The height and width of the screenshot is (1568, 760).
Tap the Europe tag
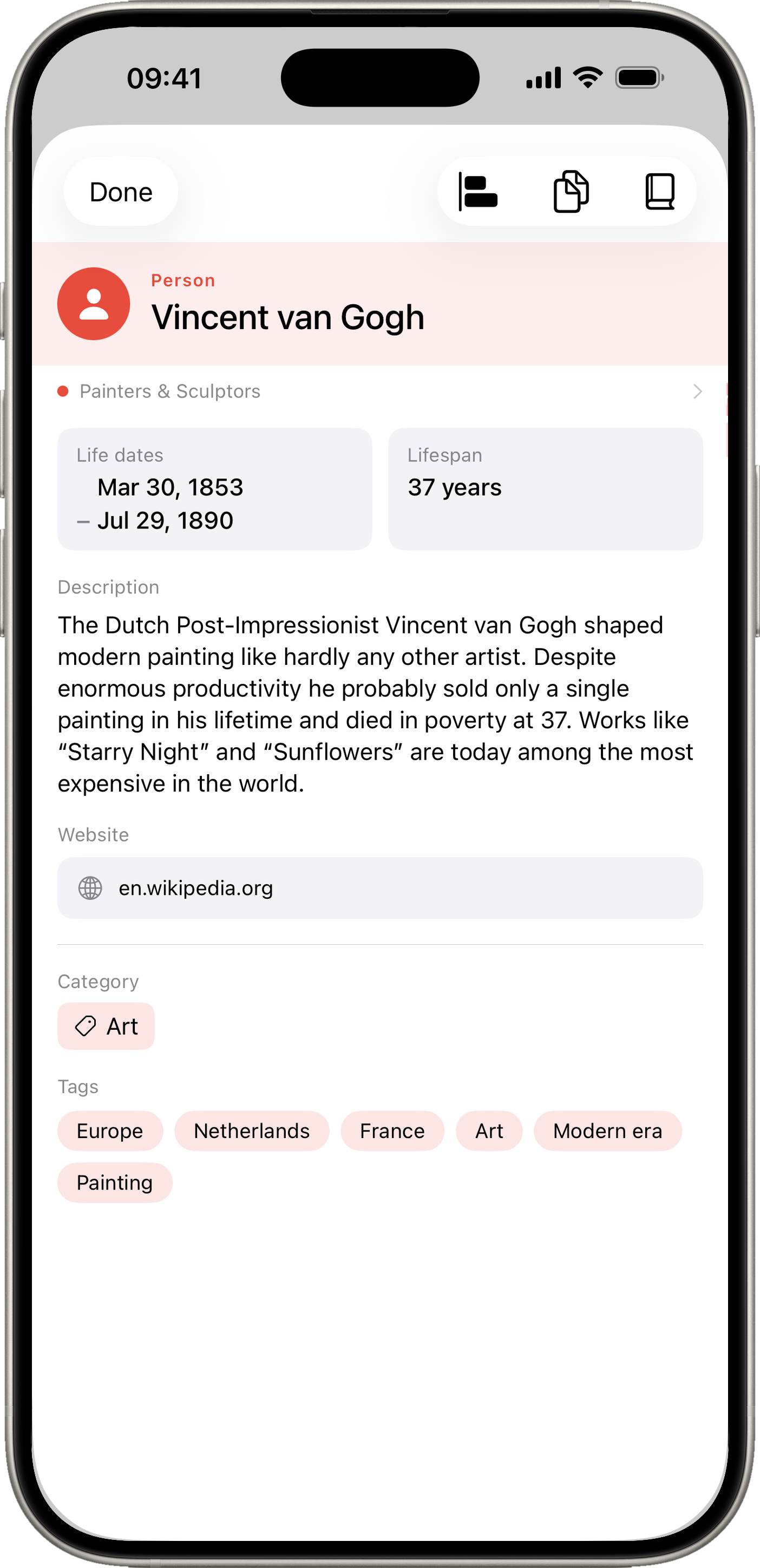coord(110,1131)
